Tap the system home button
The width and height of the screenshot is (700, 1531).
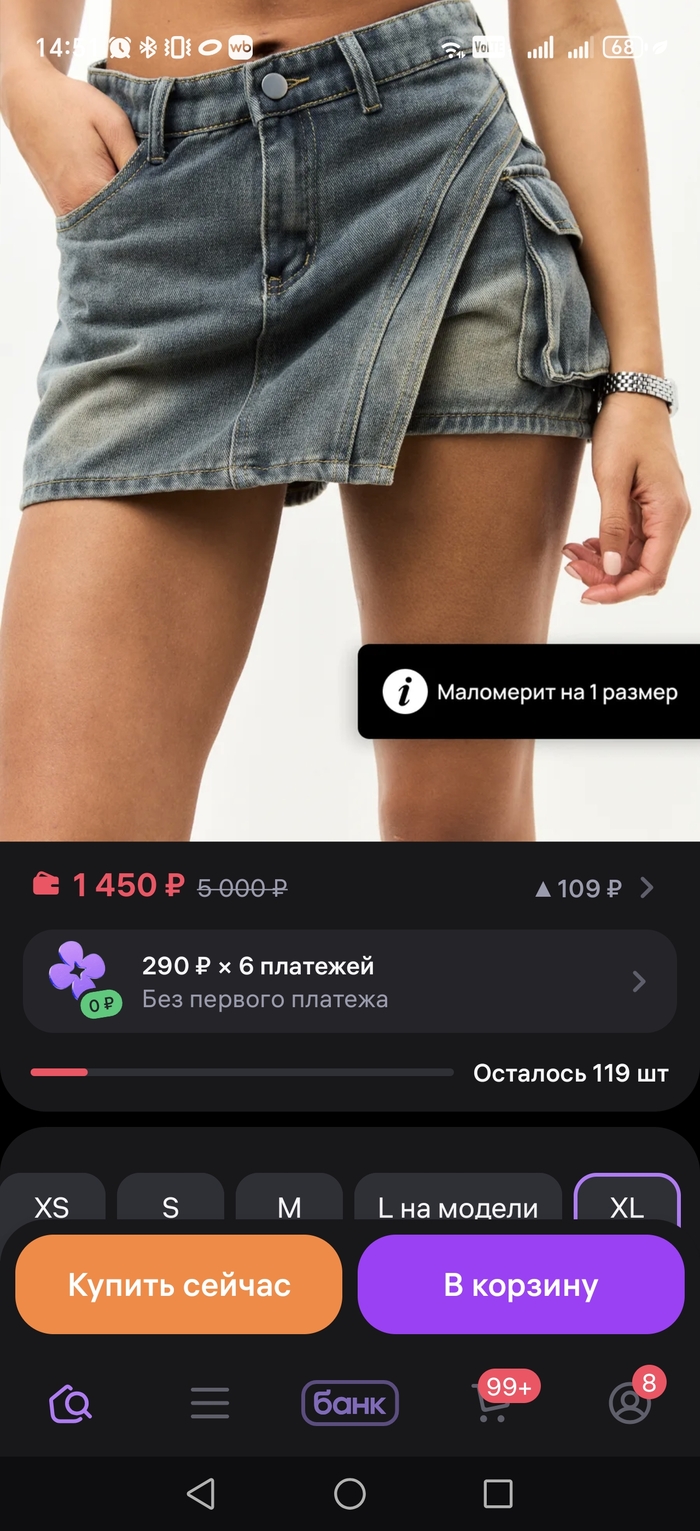point(350,1494)
